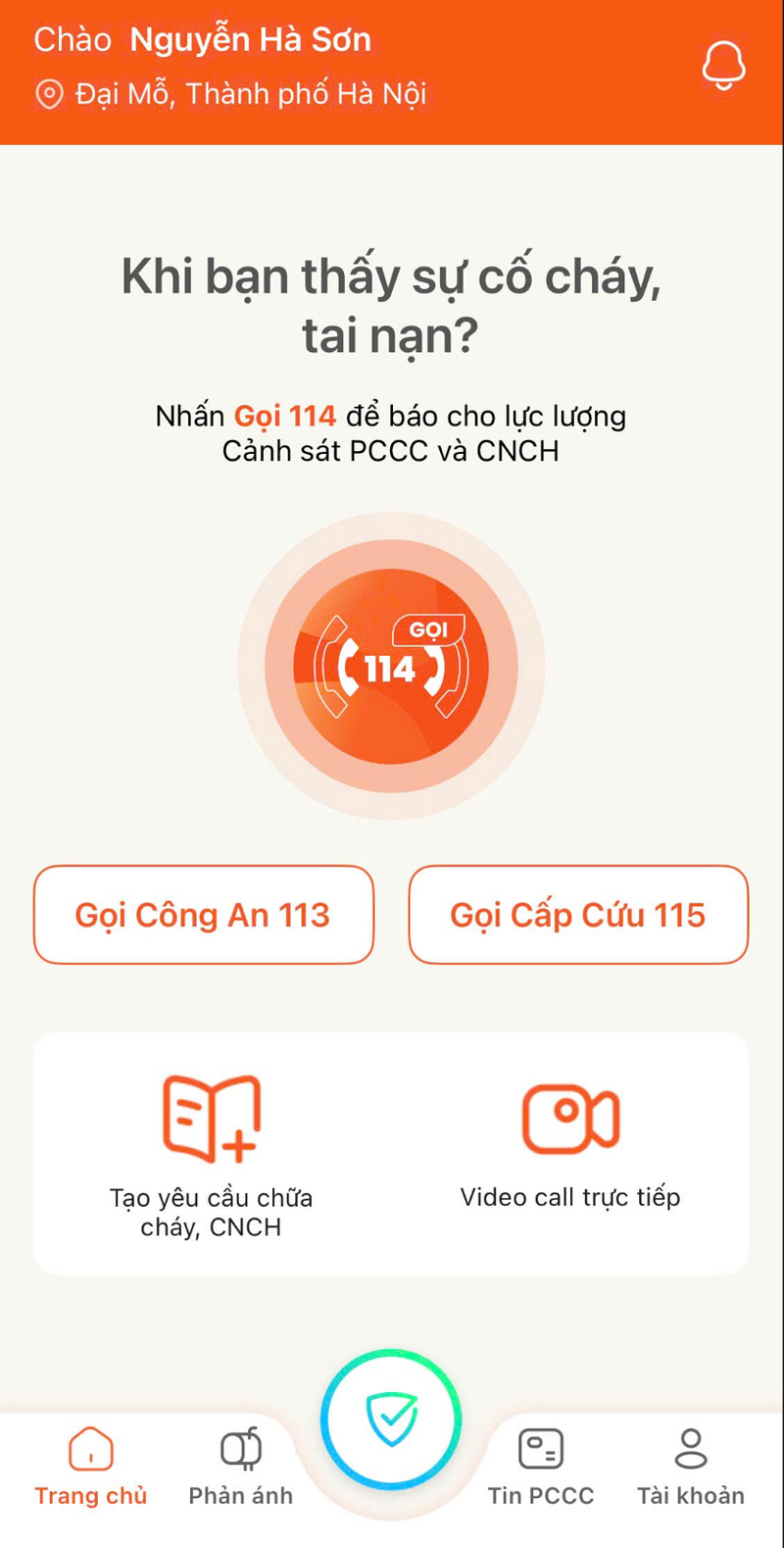Screen dimensions: 784x1548
Task: Start Video call trực tiếp
Action: point(570,1147)
